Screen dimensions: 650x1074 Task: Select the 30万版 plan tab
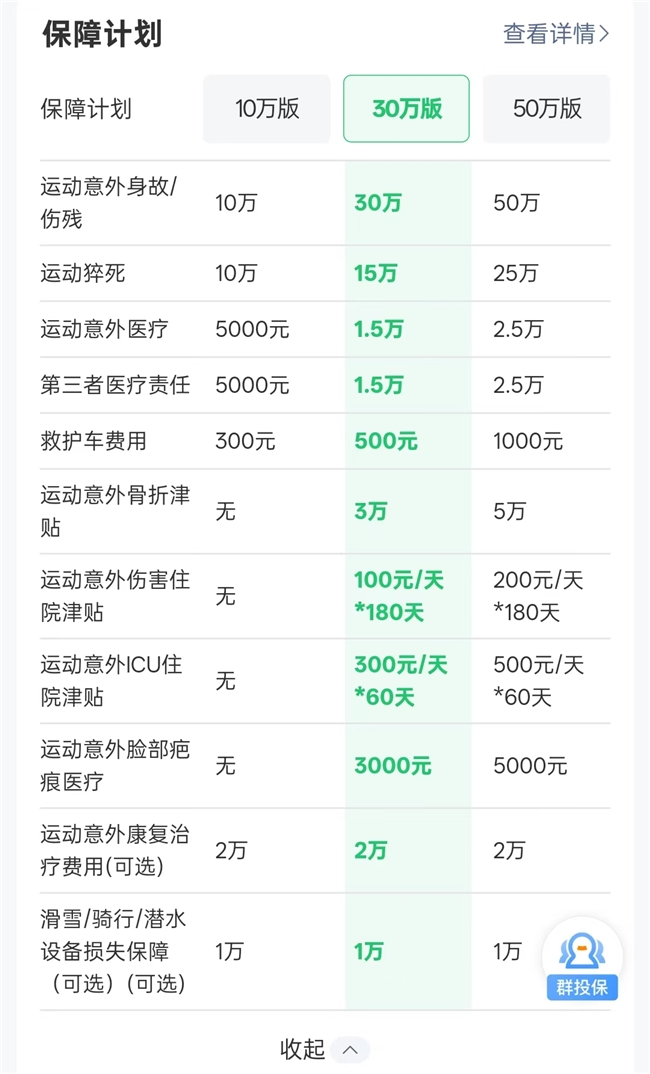406,109
